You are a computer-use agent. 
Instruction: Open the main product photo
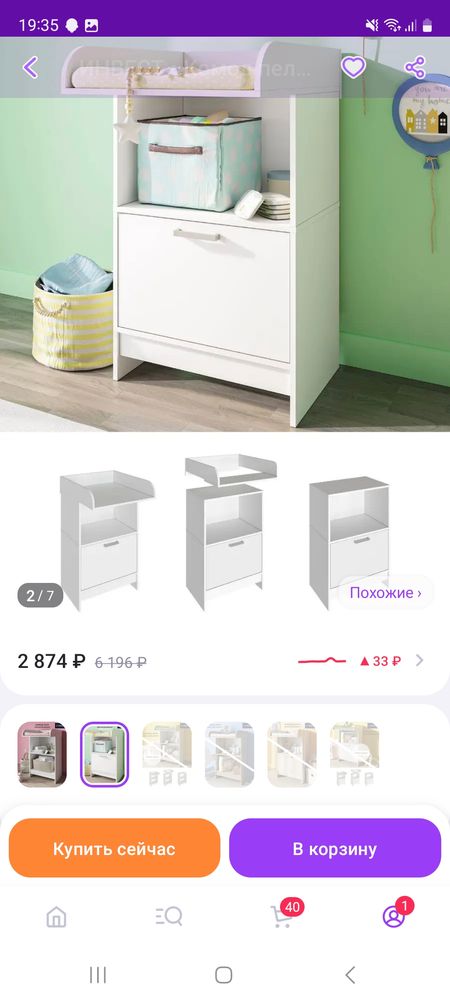tap(225, 234)
